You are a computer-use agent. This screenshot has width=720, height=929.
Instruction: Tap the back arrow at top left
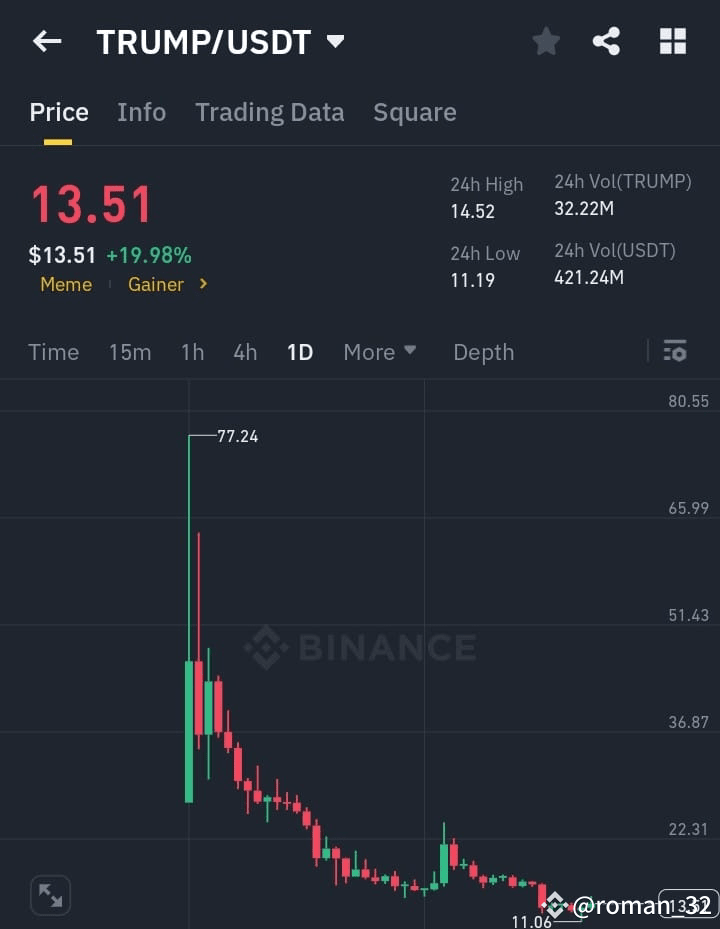[x=46, y=41]
